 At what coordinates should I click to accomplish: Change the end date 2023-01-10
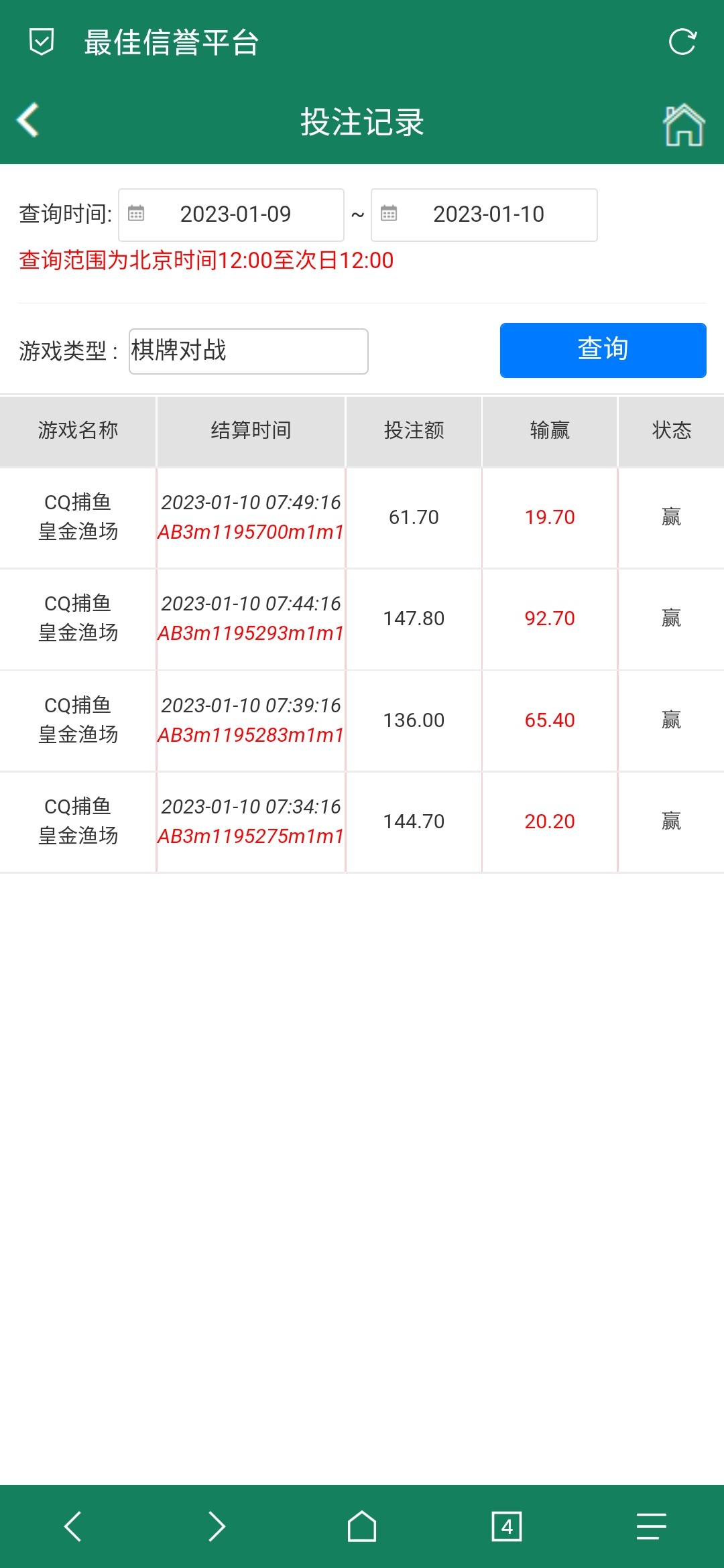click(x=484, y=215)
